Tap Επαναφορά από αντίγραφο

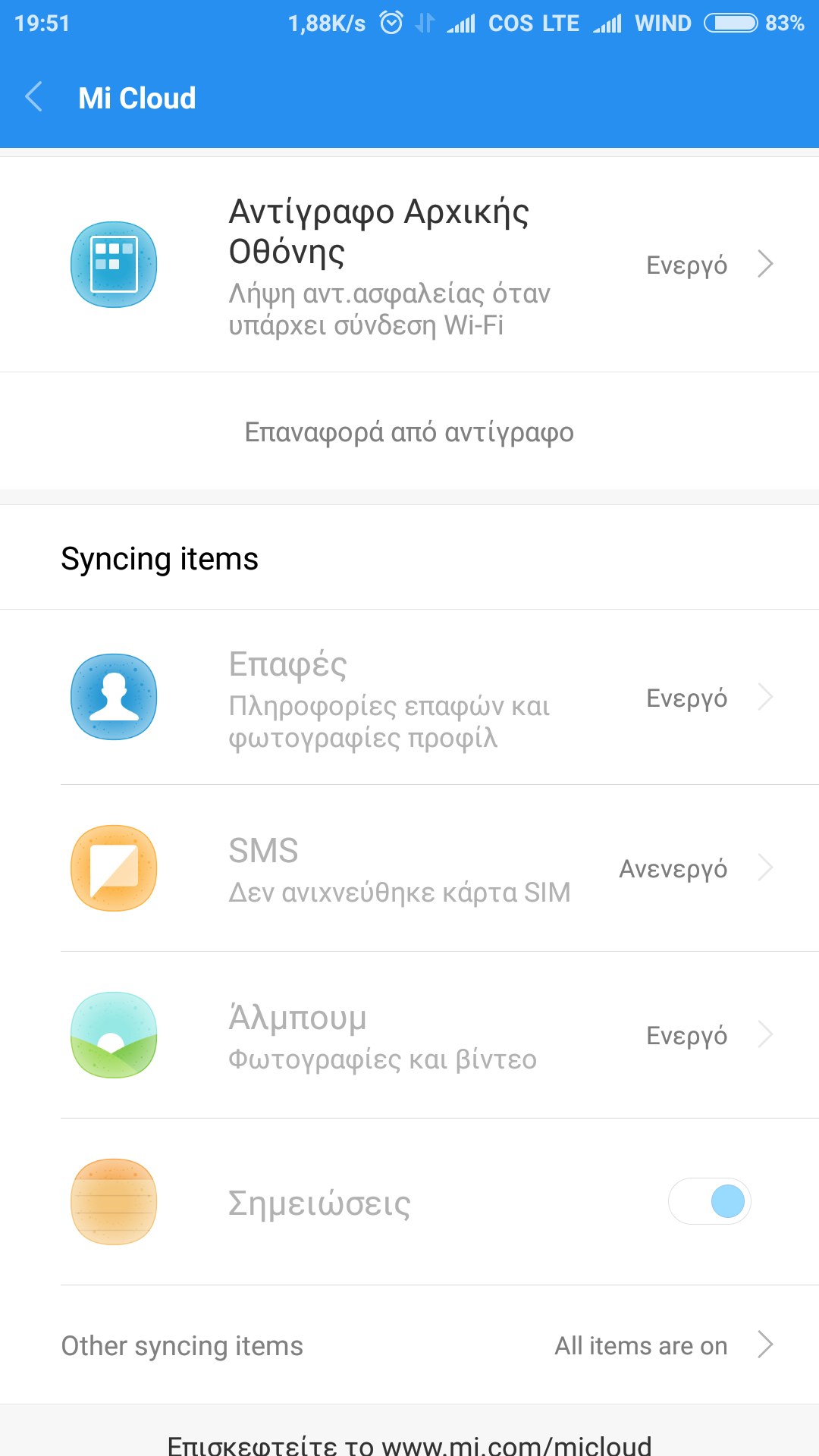pos(409,432)
